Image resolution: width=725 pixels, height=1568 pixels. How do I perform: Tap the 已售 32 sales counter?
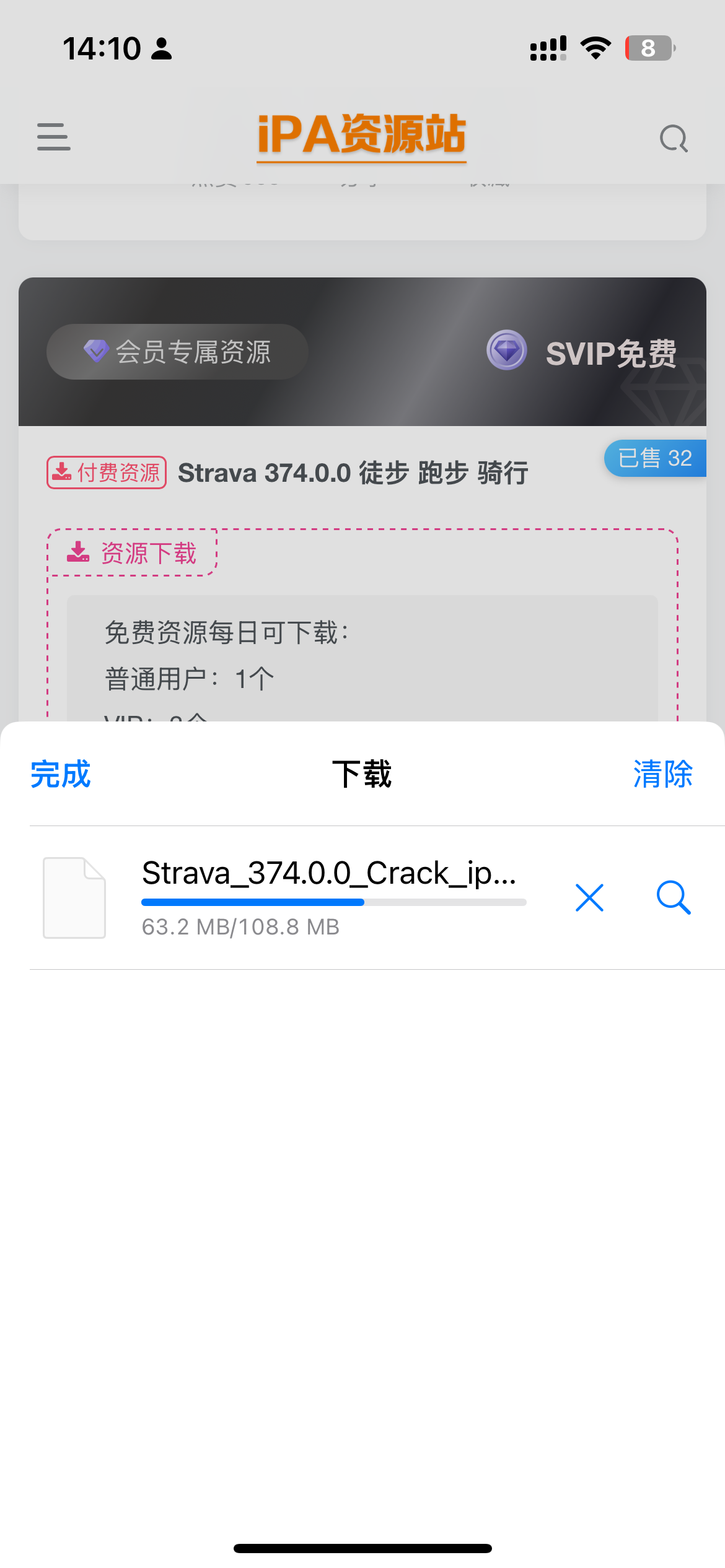pyautogui.click(x=655, y=458)
